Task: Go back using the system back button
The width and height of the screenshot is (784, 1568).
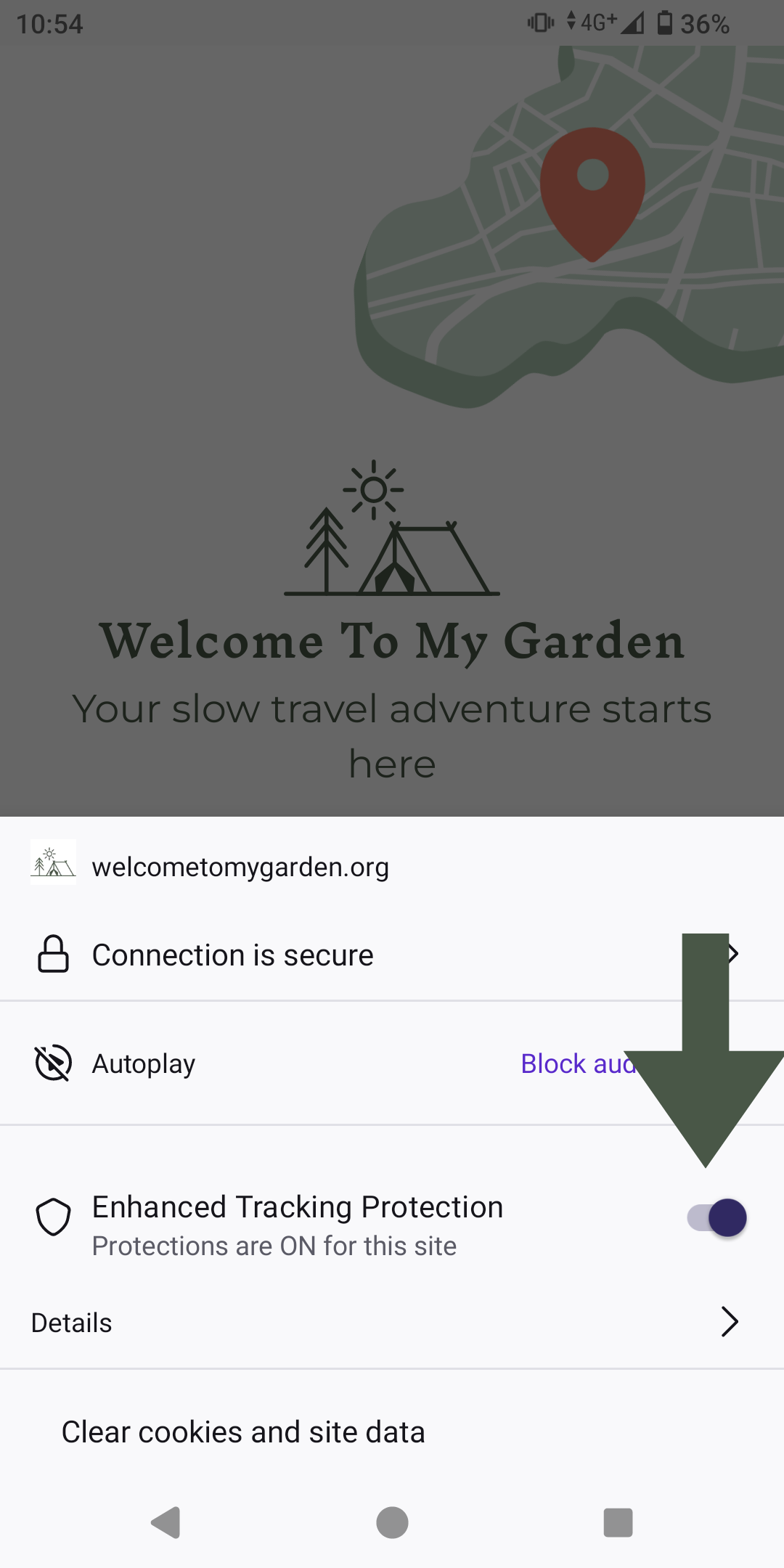Action: click(x=166, y=1522)
